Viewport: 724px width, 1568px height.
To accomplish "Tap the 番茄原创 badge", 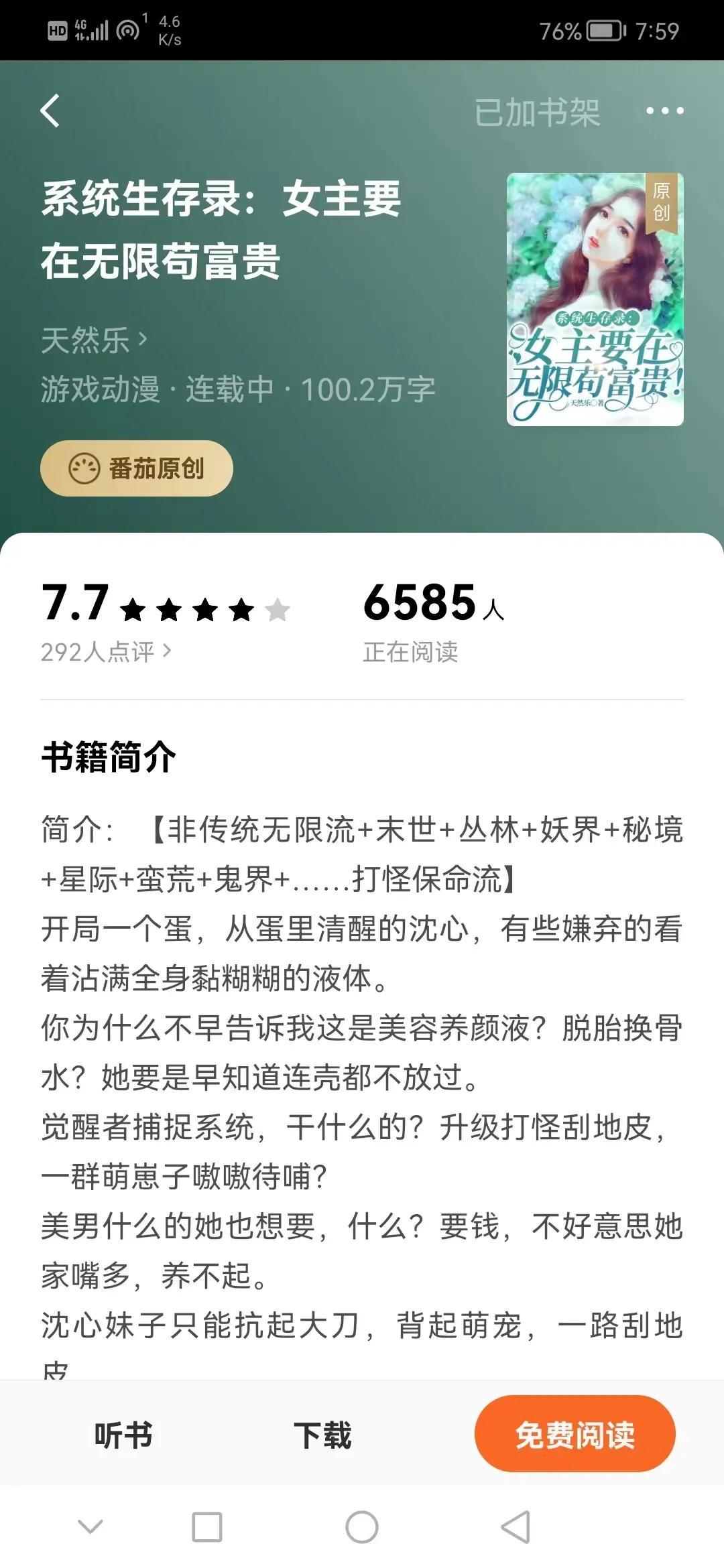I will point(137,468).
